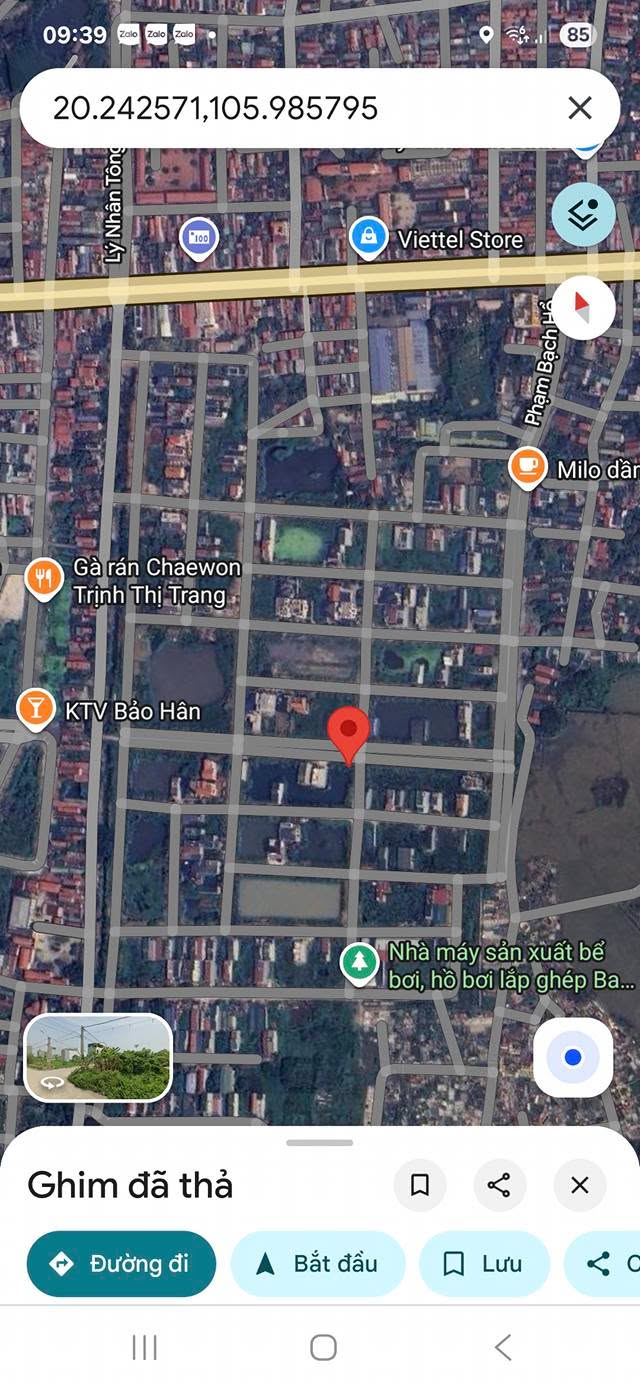Open recent apps from navigation bar

[x=145, y=1347]
